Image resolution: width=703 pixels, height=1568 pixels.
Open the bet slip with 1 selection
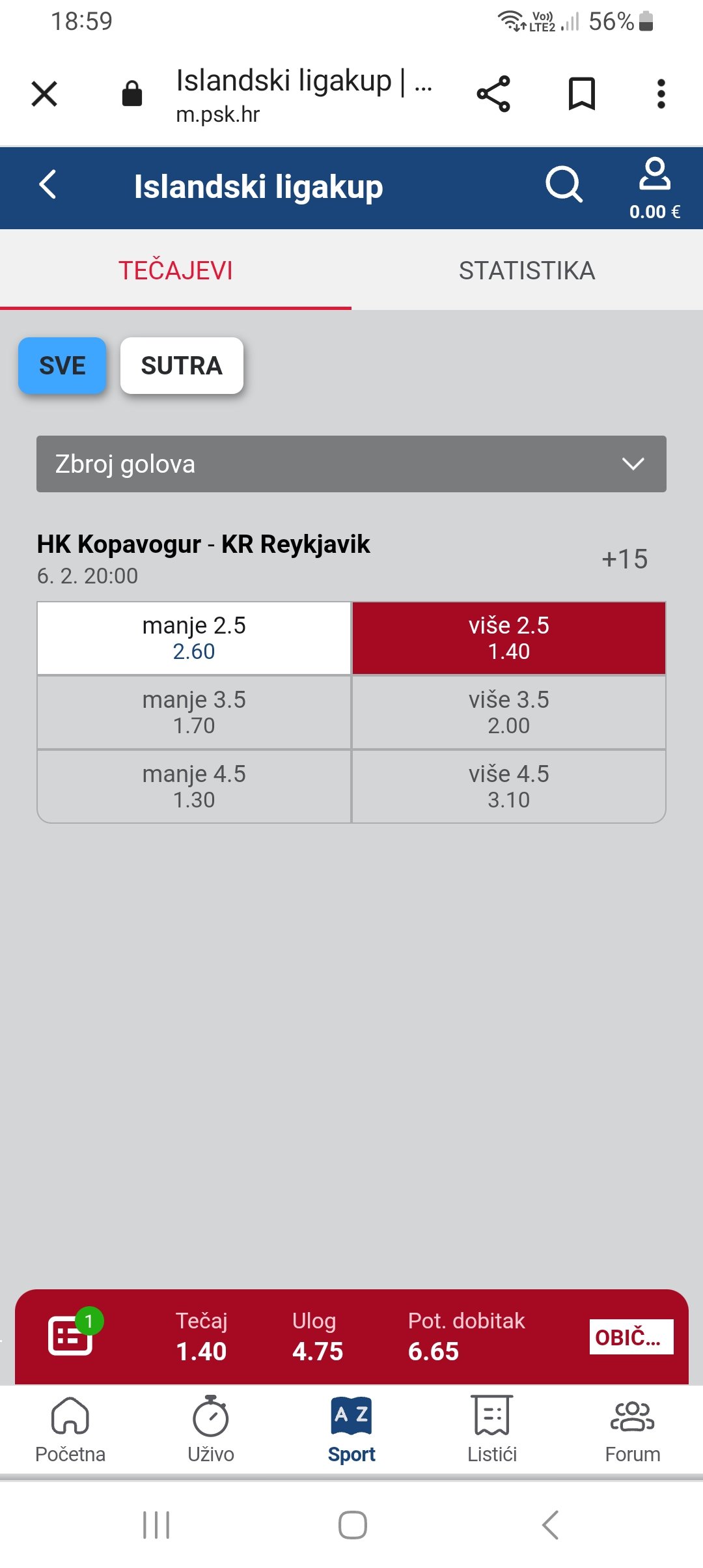pos(70,1335)
